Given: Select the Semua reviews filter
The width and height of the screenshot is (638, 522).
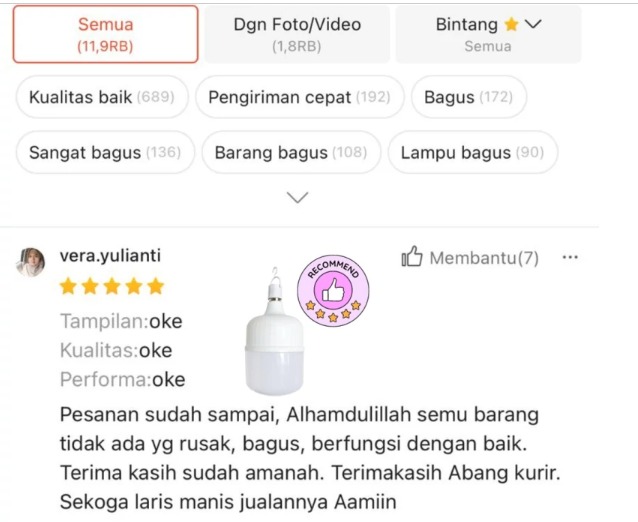Looking at the screenshot, I should click(105, 34).
